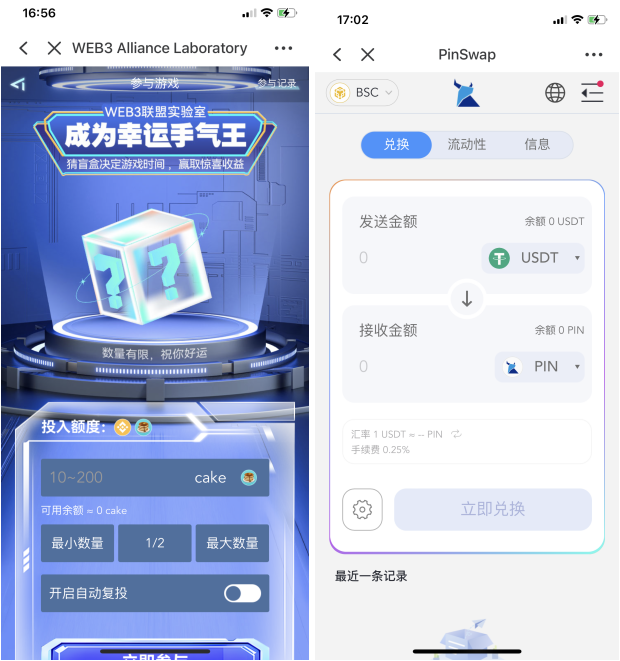620x661 pixels.
Task: Open overflow menu next to PinSwap title
Action: 594,55
